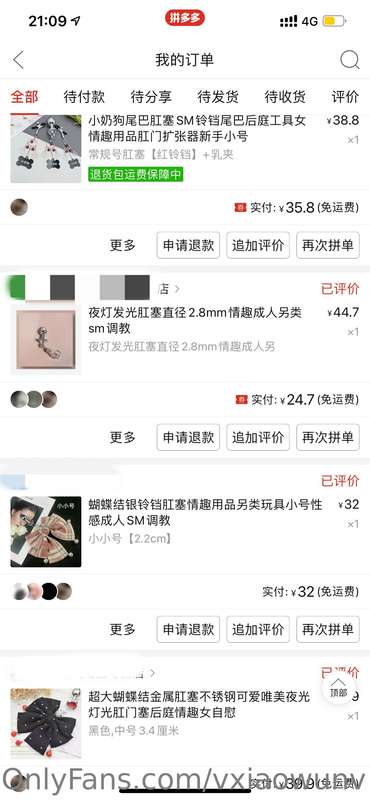Switch to the 待付款 tab
Screen dimensions: 370x800
[84, 96]
